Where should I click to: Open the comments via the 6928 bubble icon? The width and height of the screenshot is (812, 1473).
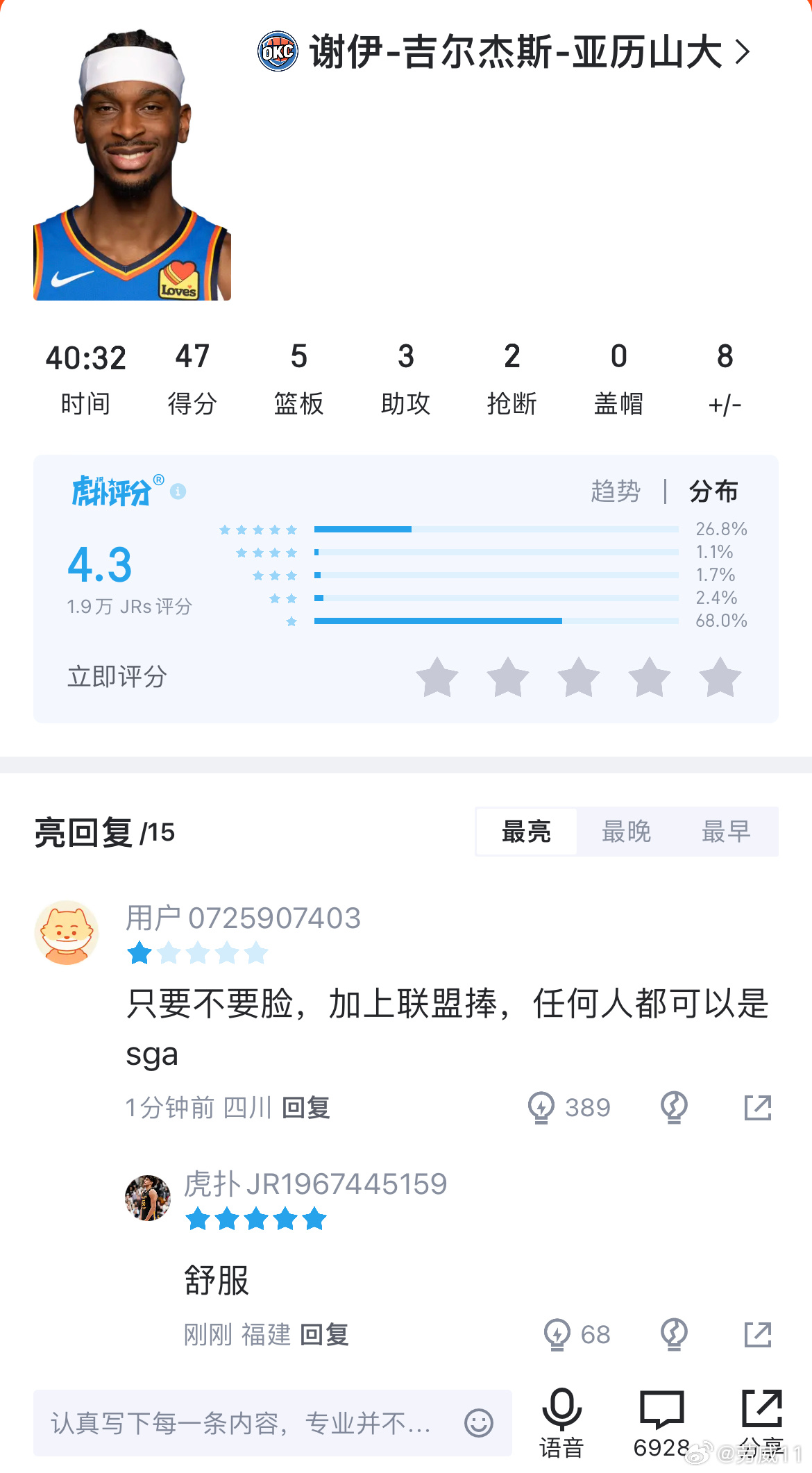pyautogui.click(x=661, y=1409)
